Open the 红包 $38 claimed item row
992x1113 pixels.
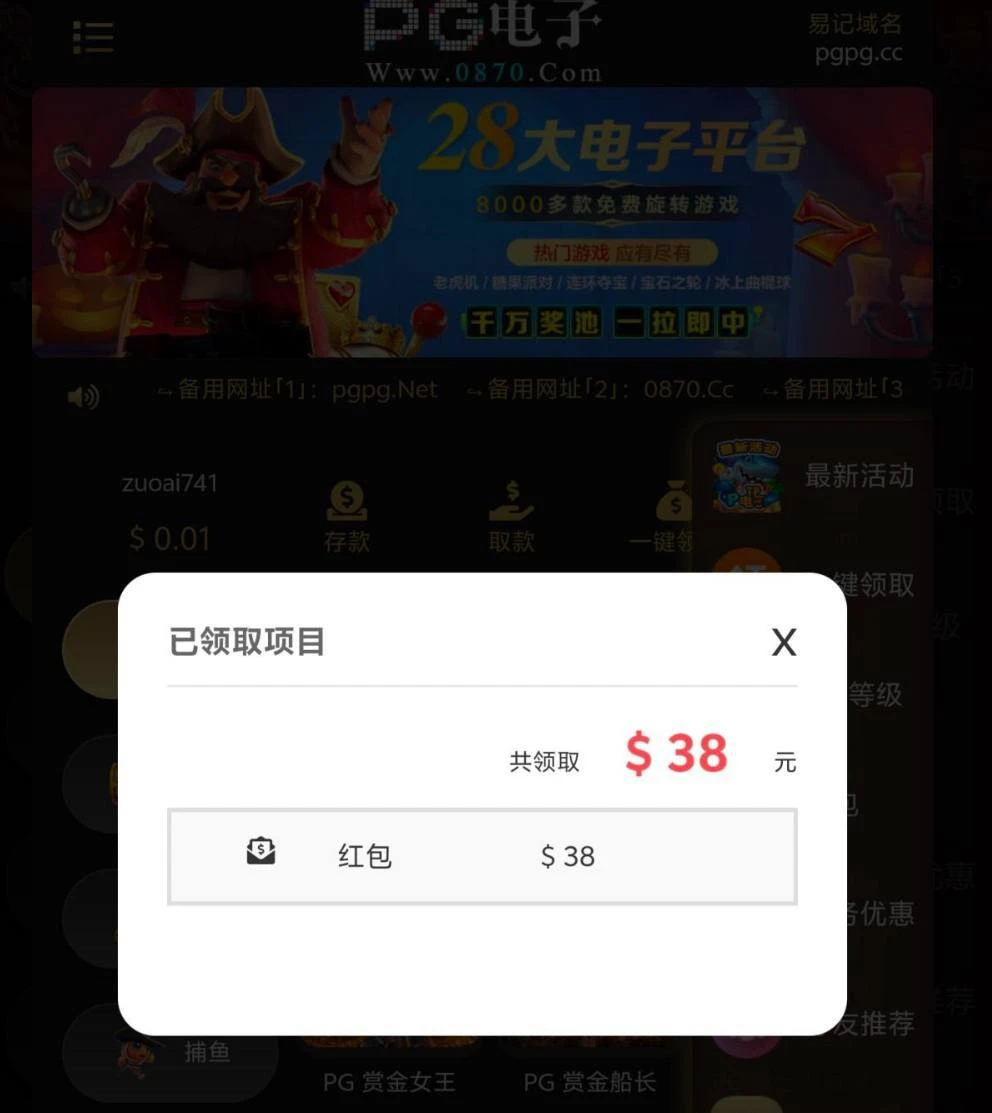click(x=482, y=857)
